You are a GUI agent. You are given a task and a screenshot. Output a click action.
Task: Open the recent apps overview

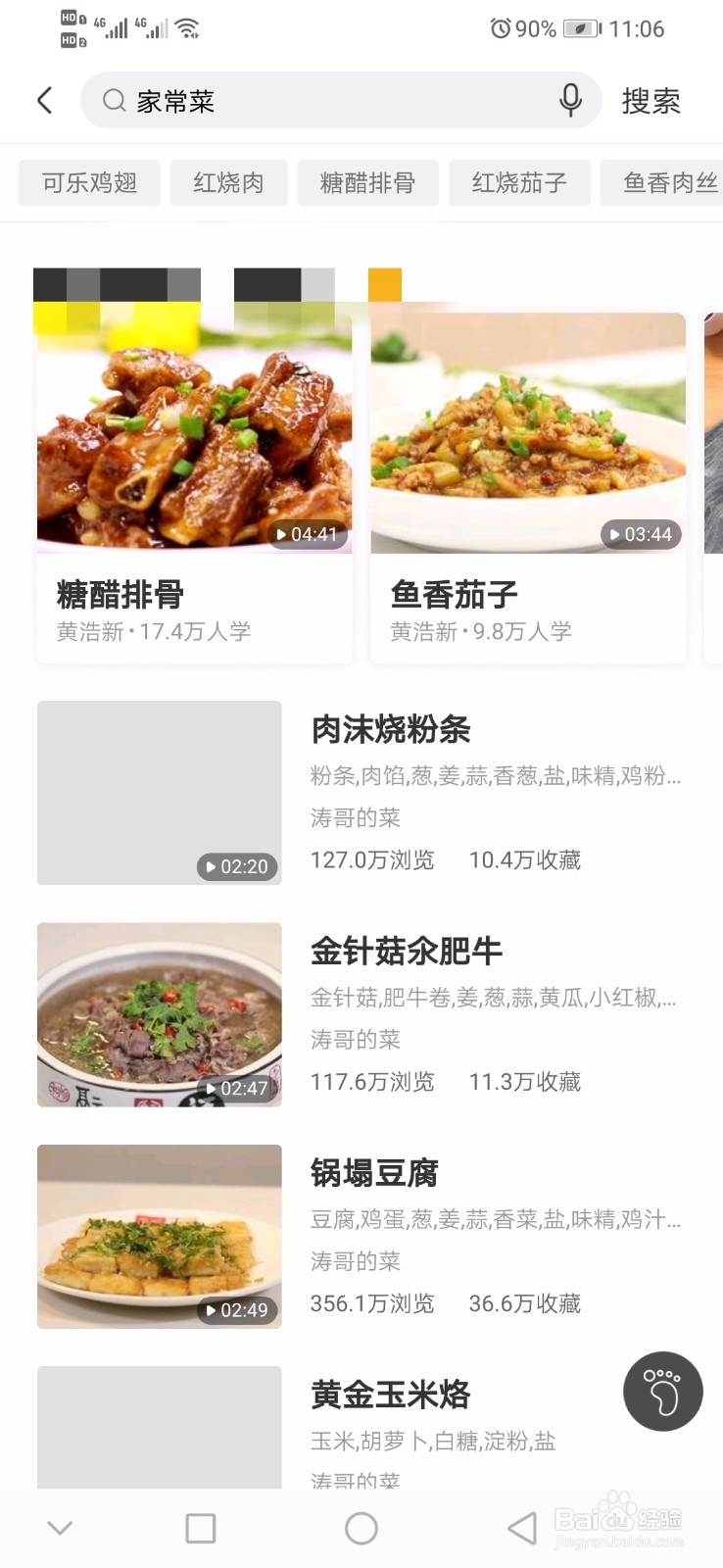201,1528
